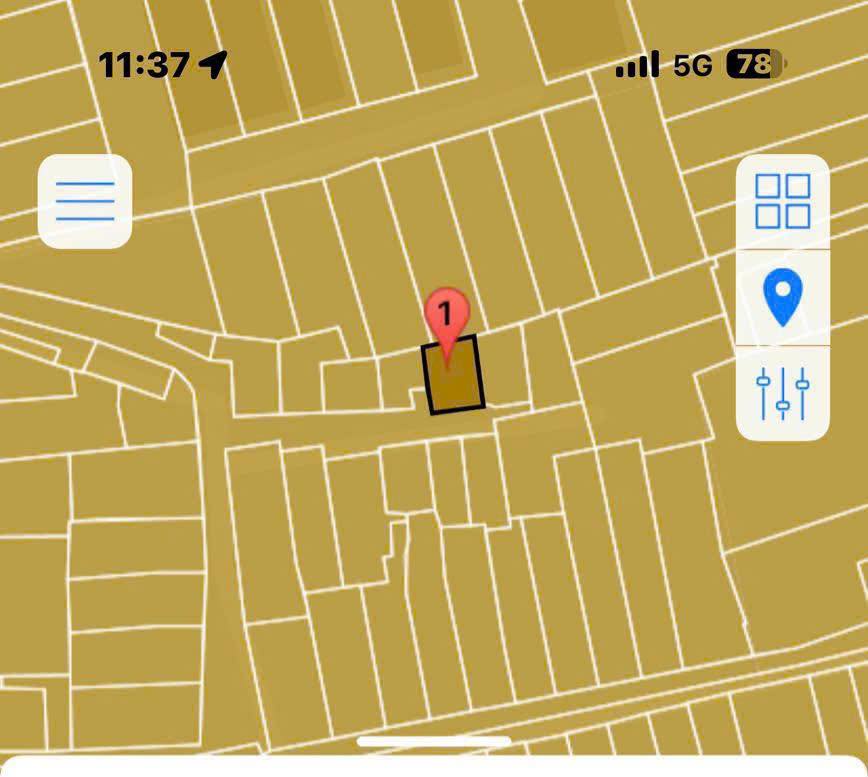
Task: Open the hamburger menu button
Action: pyautogui.click(x=85, y=202)
